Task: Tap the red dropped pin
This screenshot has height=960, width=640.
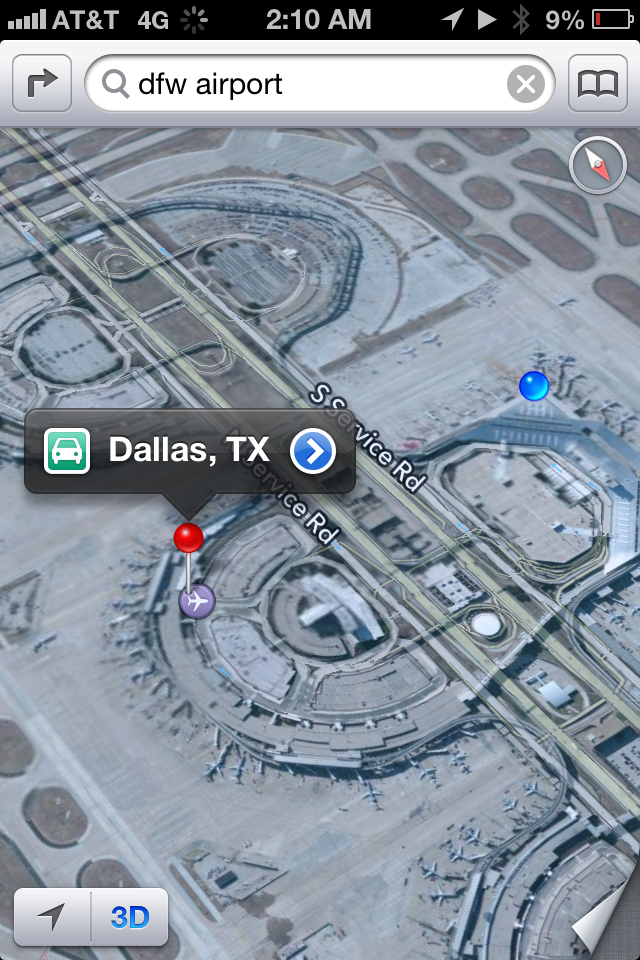Action: pos(188,539)
